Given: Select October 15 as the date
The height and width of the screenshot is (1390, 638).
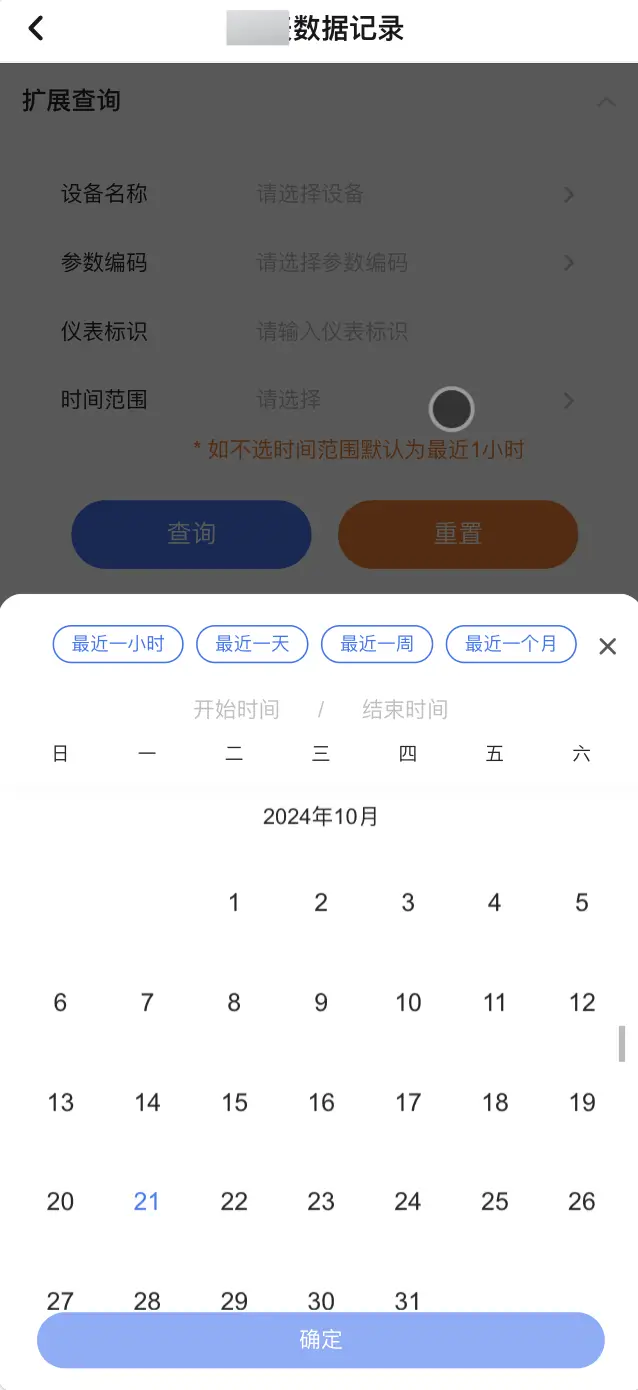Looking at the screenshot, I should tap(234, 1102).
